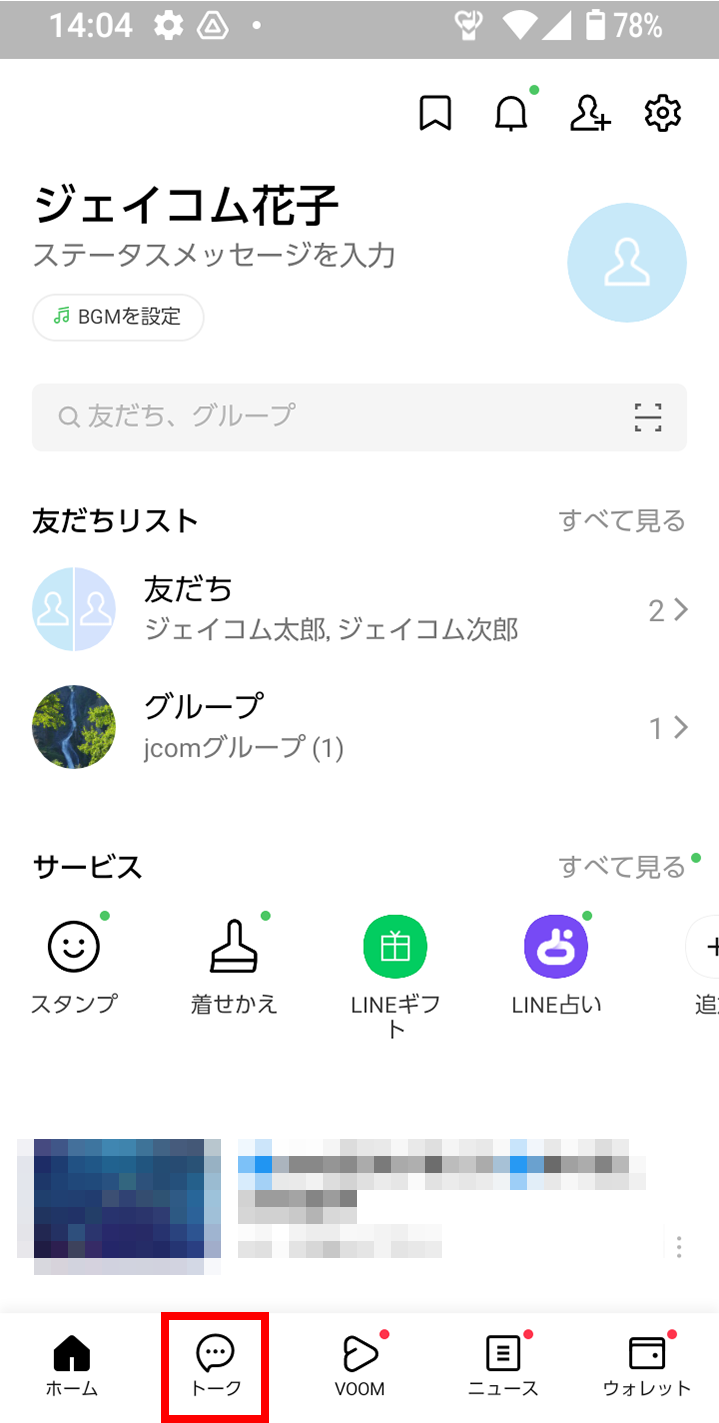Open the Keep bookmark icon
Viewport: 719px width, 1423px height.
435,113
